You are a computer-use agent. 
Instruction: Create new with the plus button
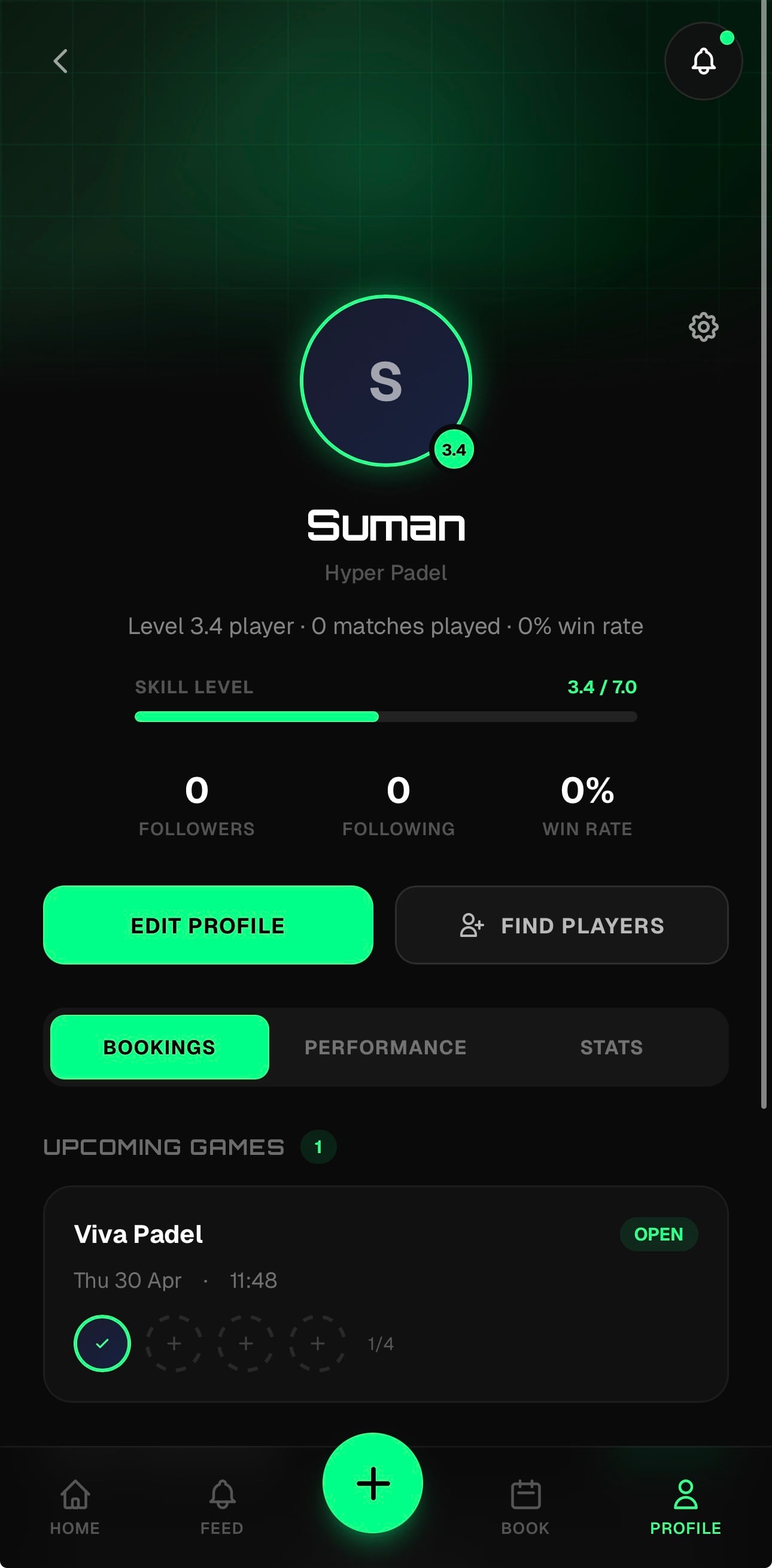coord(372,1483)
